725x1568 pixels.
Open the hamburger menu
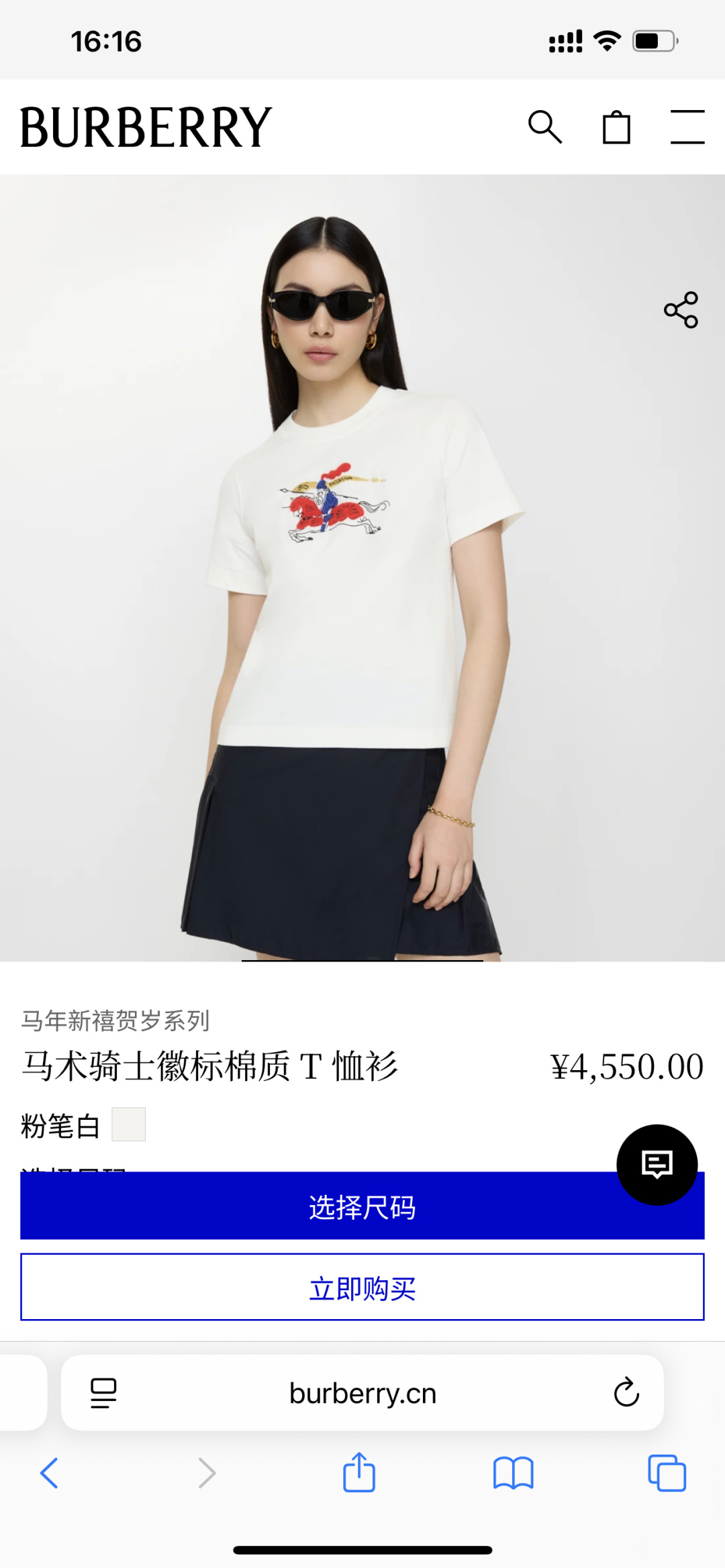point(687,127)
